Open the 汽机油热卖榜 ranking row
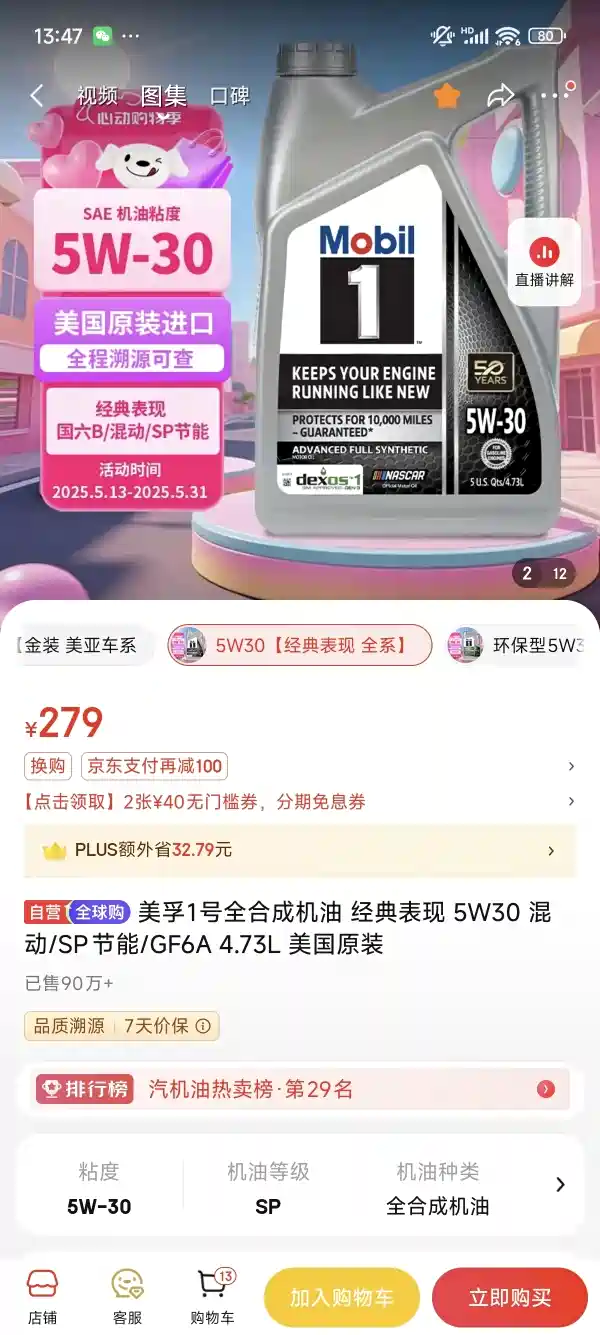 click(300, 1089)
